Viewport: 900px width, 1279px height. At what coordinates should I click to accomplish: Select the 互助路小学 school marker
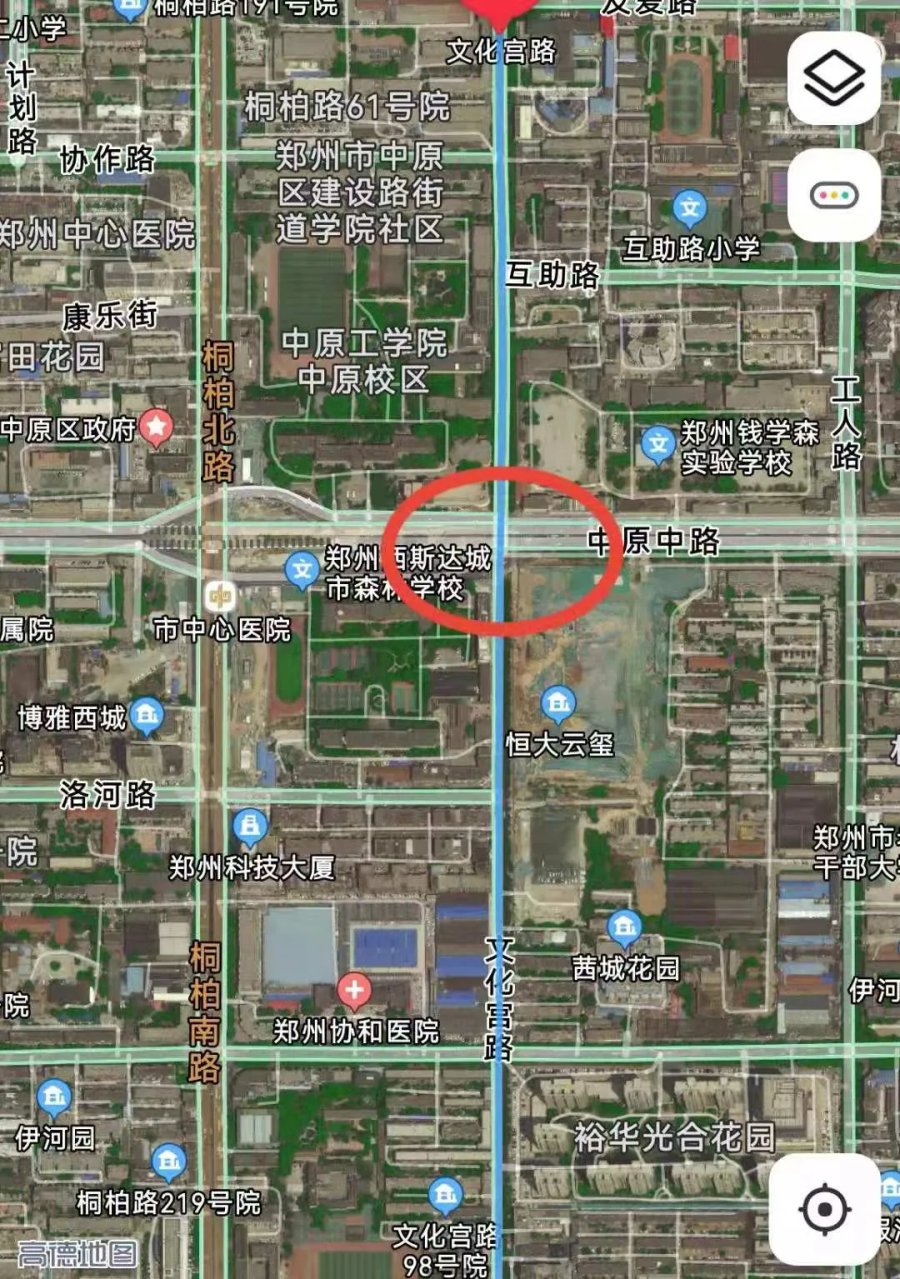689,210
